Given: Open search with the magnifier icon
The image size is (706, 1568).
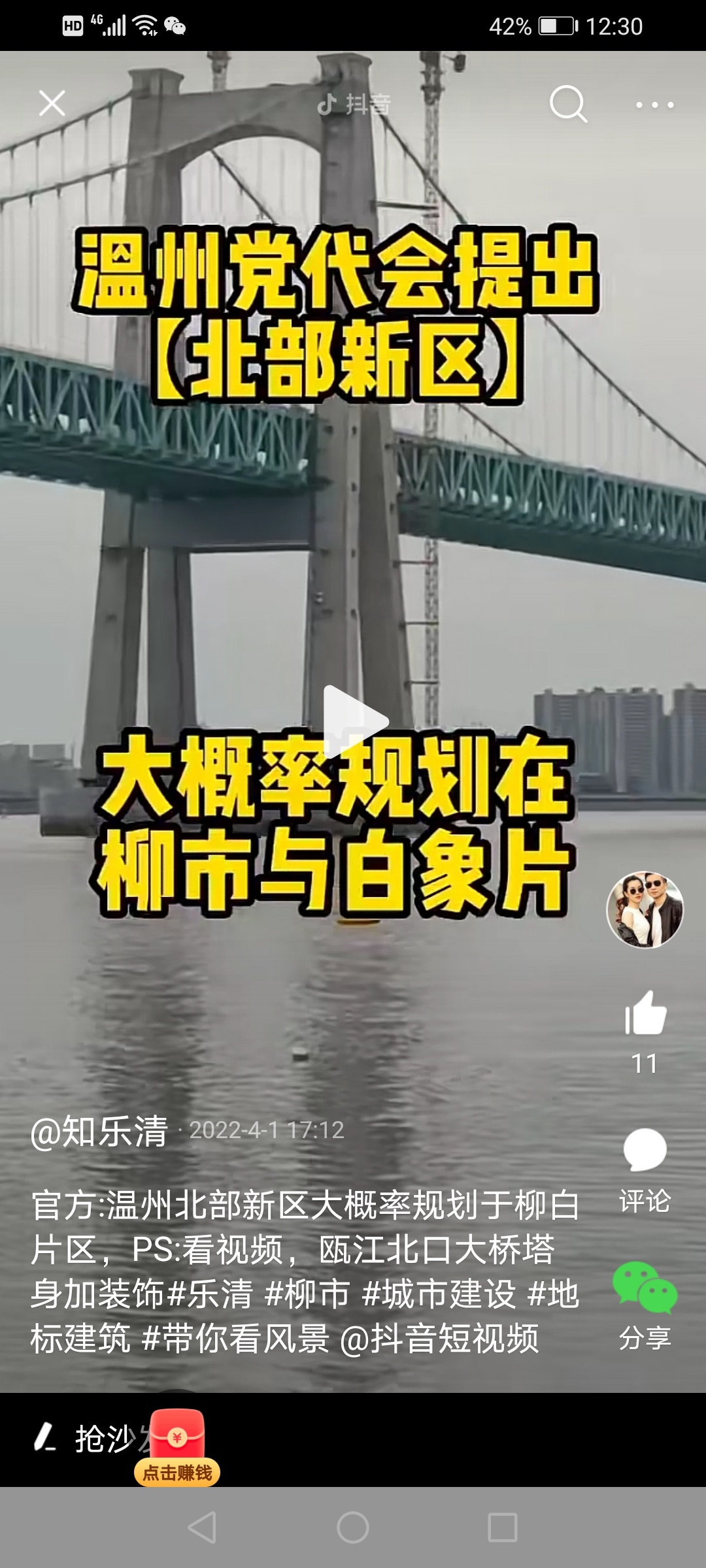Looking at the screenshot, I should [x=567, y=103].
